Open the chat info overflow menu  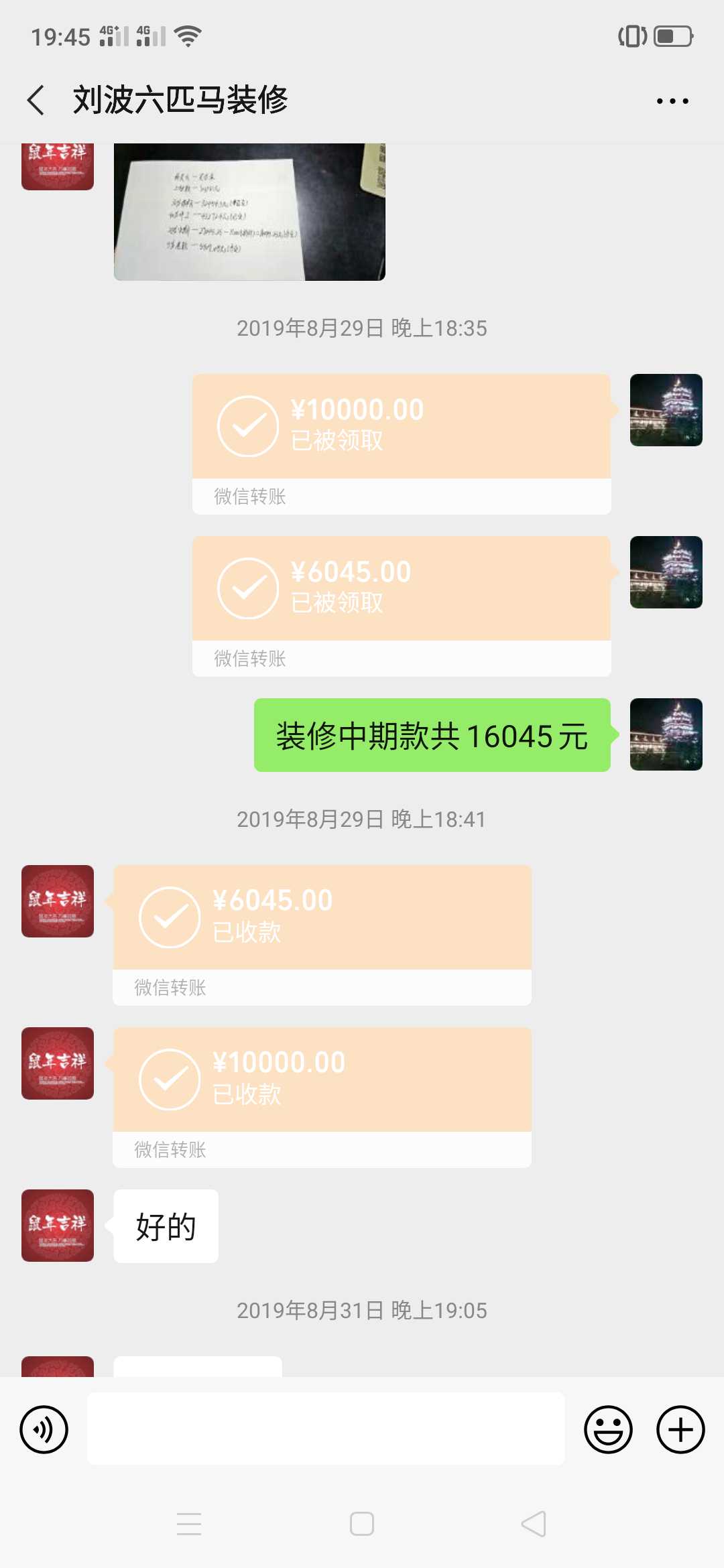pyautogui.click(x=672, y=101)
